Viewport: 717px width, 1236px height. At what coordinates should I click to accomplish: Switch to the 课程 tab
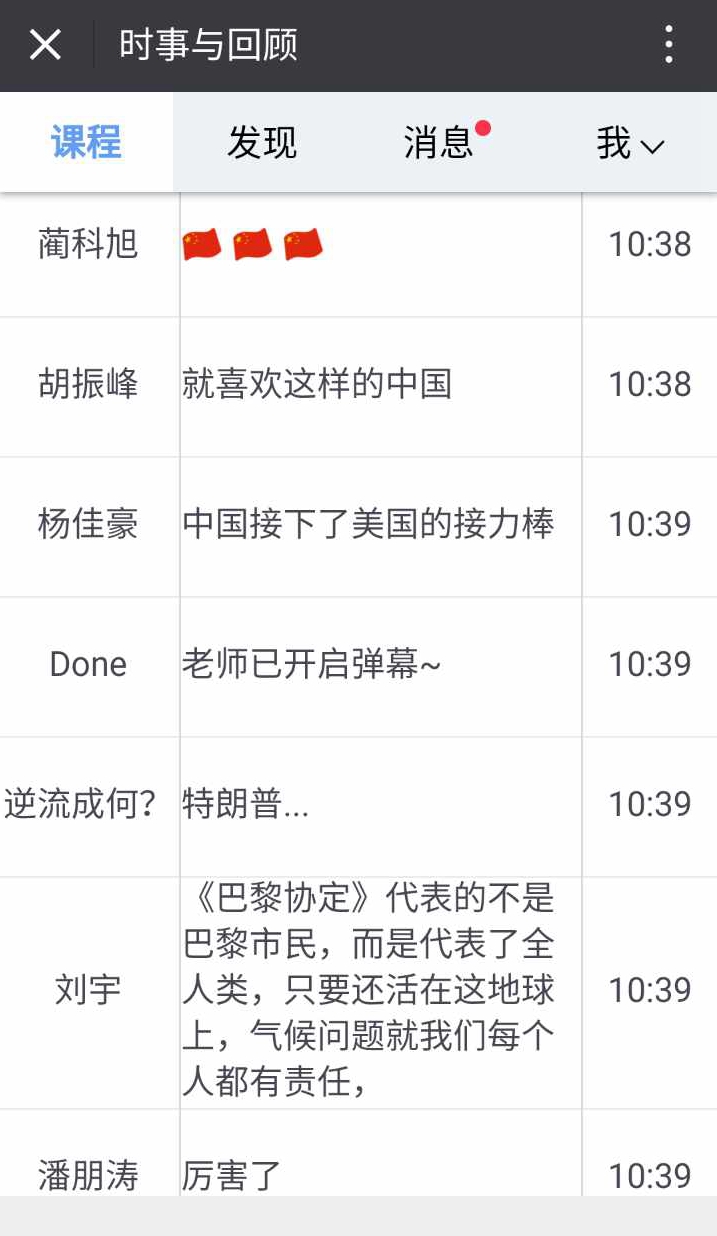87,142
